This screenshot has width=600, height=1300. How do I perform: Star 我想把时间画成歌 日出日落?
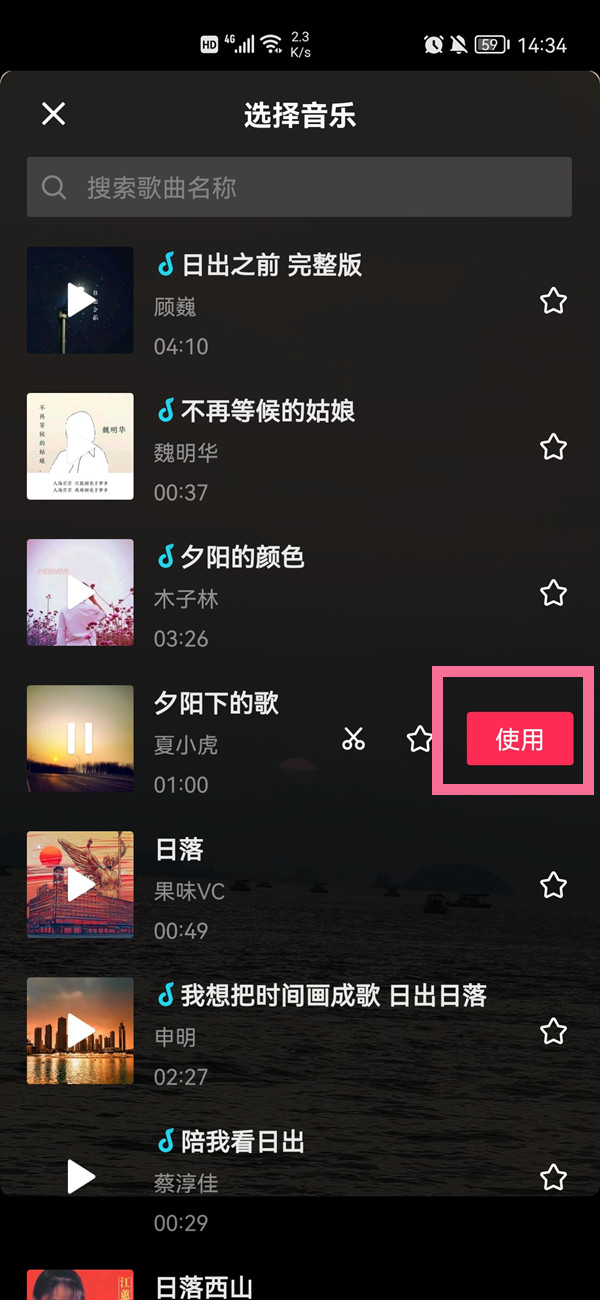553,1031
